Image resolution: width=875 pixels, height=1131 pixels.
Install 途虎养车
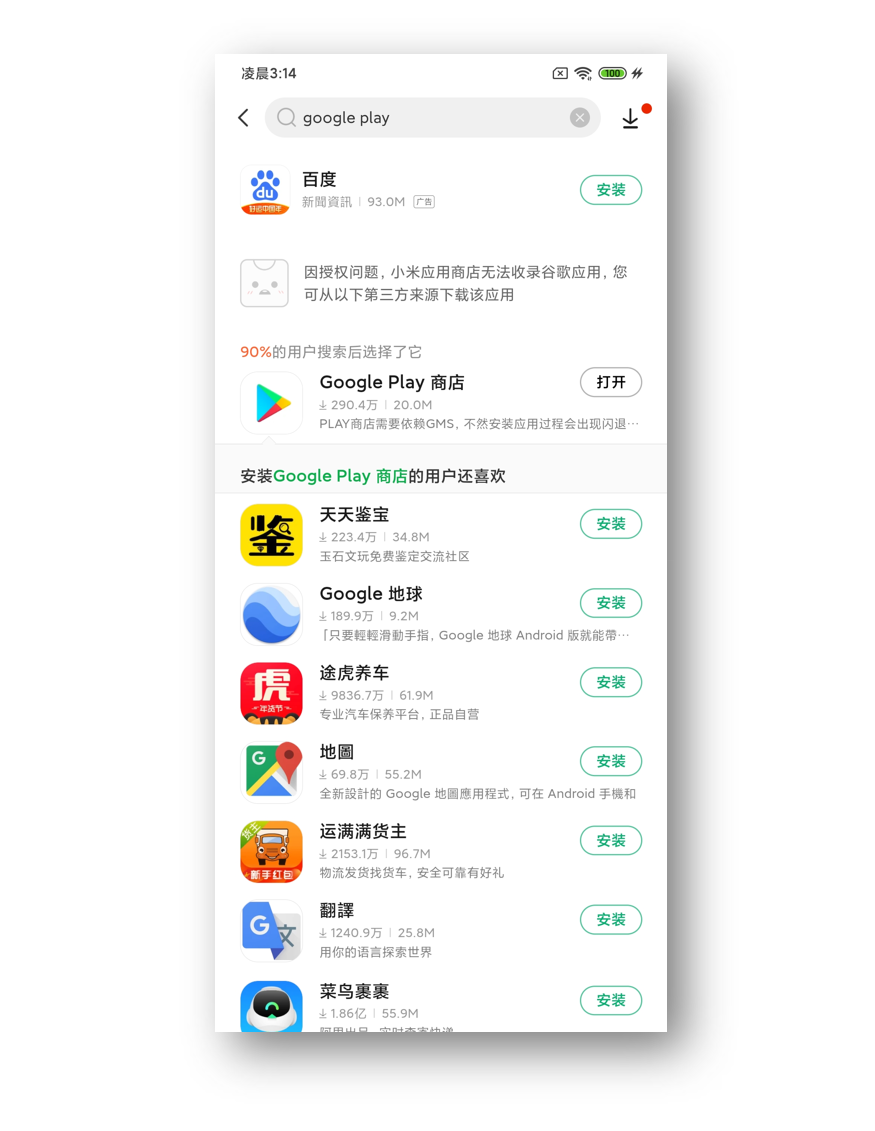click(x=610, y=682)
